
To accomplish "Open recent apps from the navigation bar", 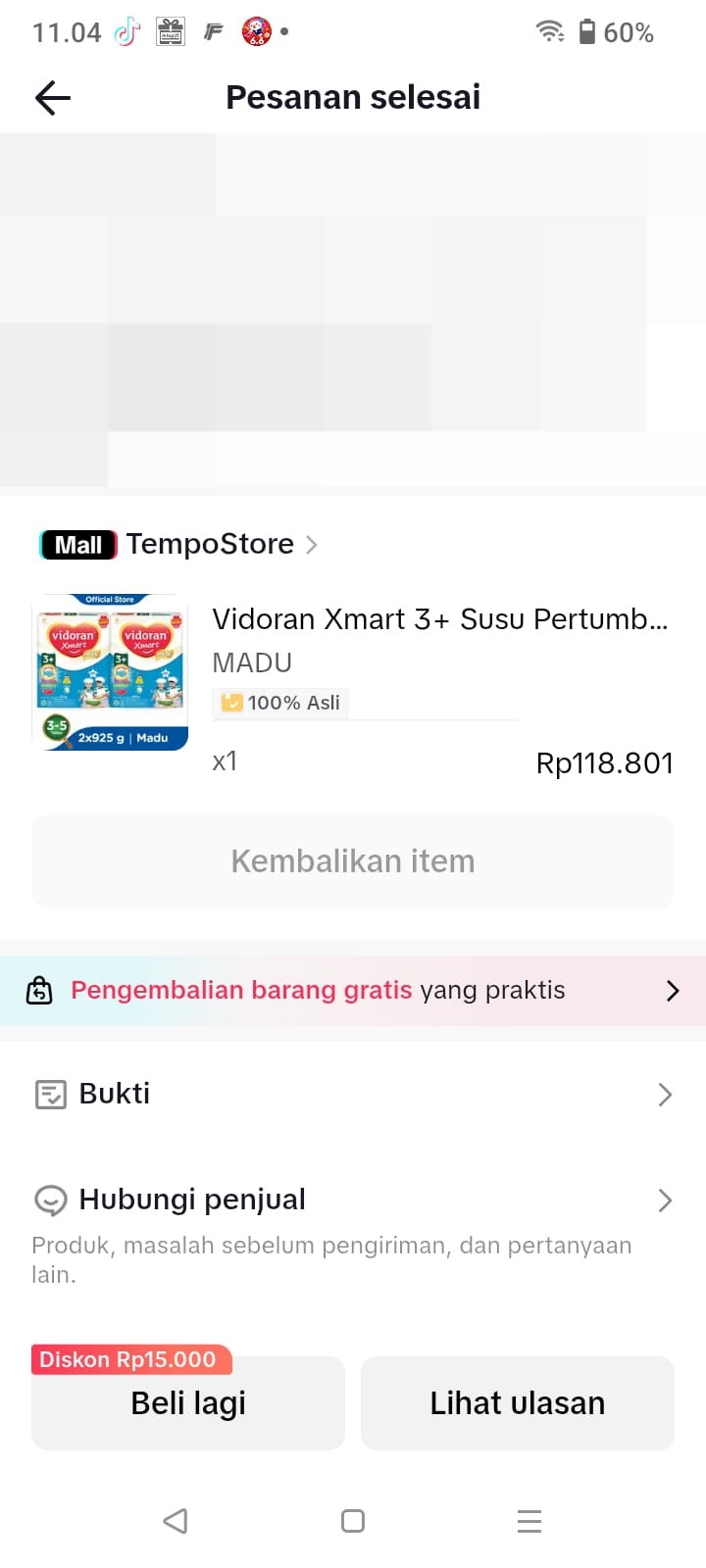I will [x=529, y=1521].
